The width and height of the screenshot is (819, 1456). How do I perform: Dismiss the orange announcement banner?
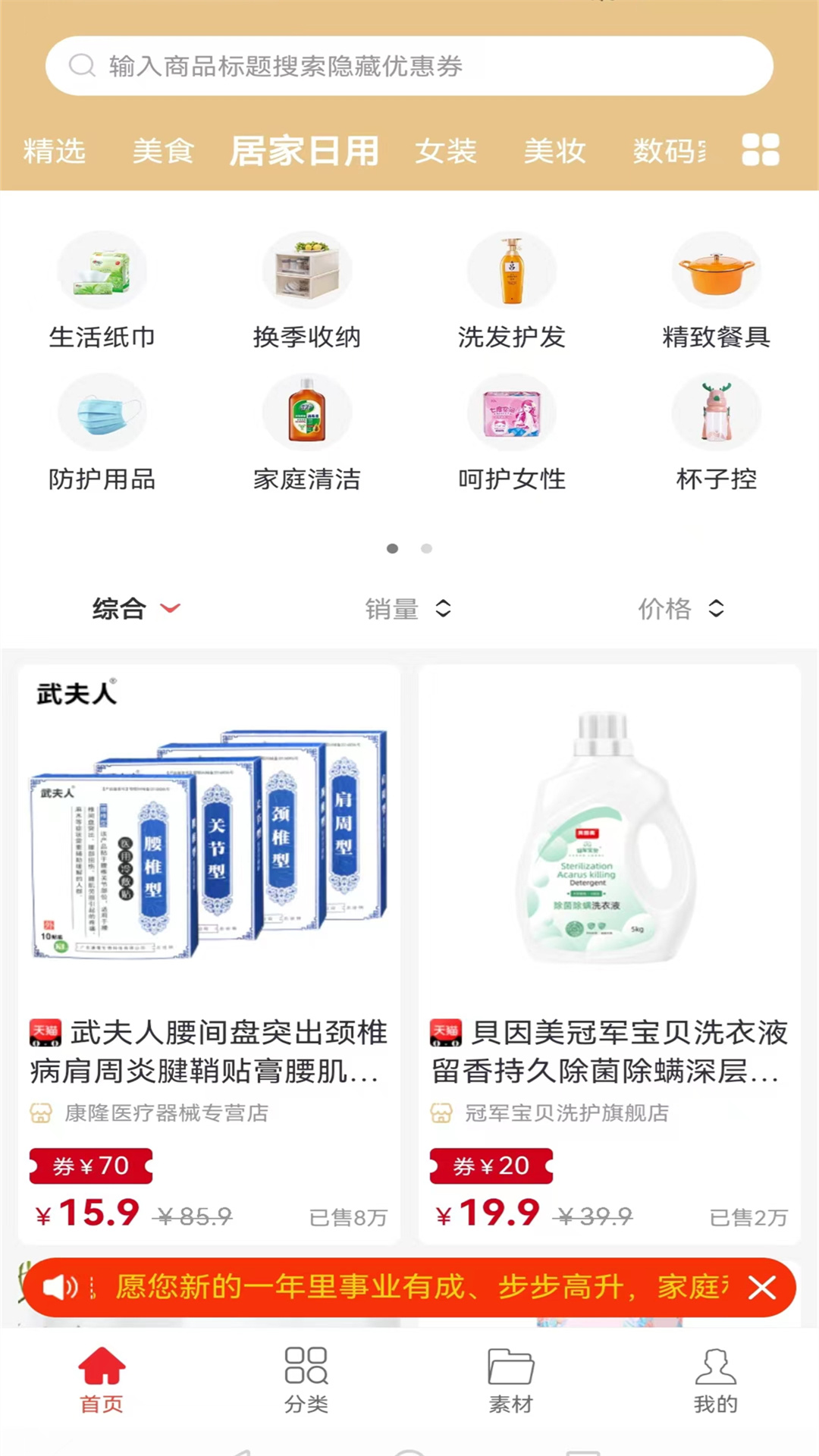(x=762, y=1287)
